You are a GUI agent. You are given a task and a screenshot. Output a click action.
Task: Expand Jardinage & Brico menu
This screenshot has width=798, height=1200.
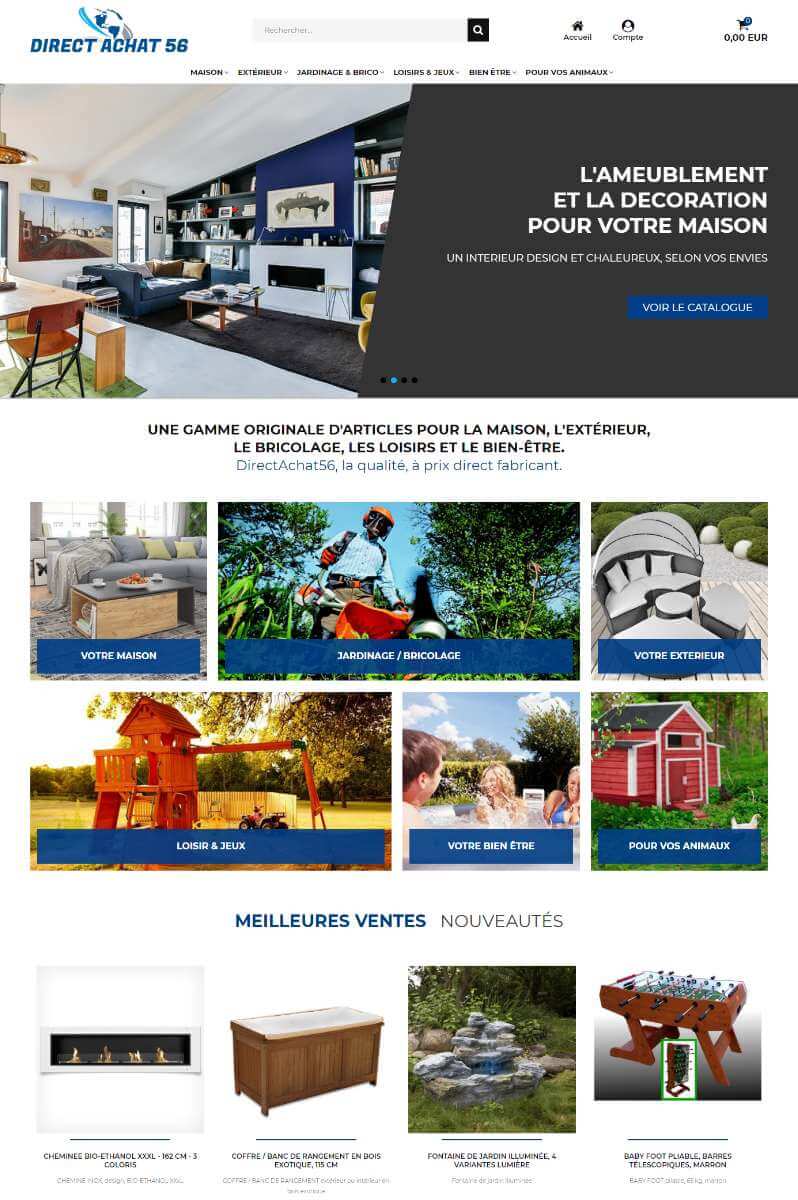coord(340,72)
